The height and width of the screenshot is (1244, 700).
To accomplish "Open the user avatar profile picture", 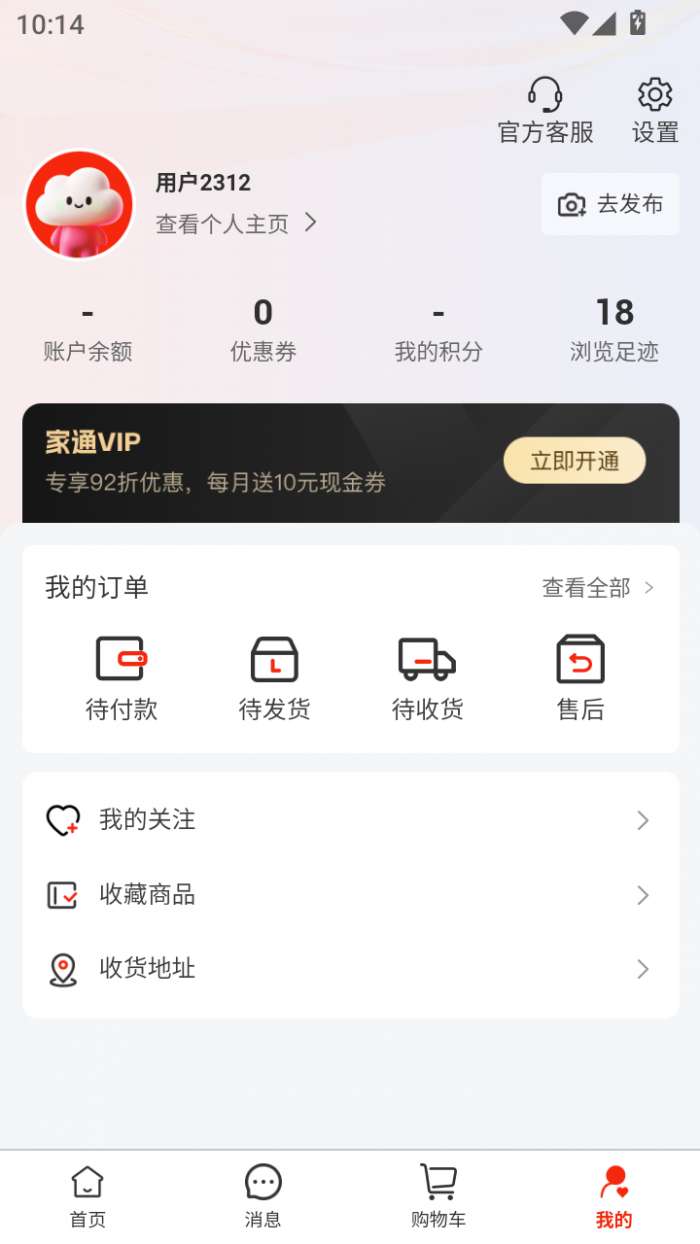I will pyautogui.click(x=79, y=205).
